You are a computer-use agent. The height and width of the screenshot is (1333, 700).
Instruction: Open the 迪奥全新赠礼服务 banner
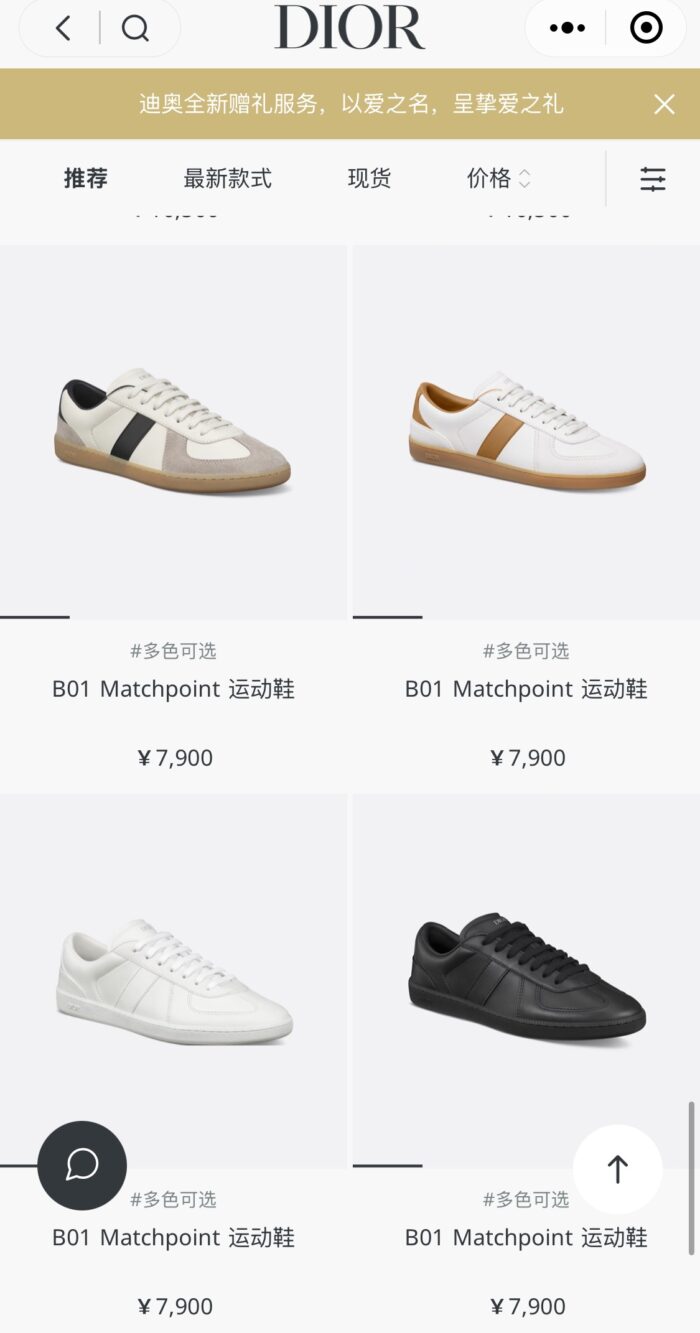pos(351,104)
